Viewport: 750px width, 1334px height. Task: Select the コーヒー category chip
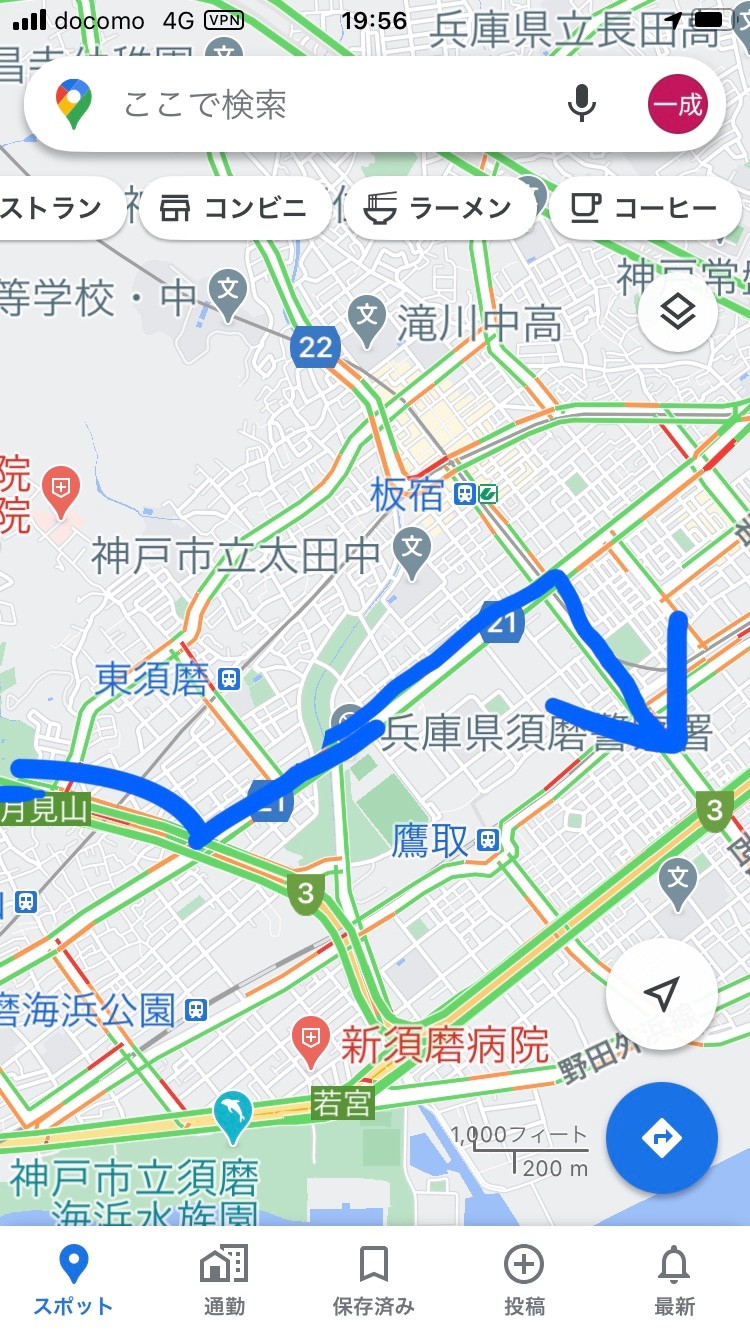click(x=647, y=208)
